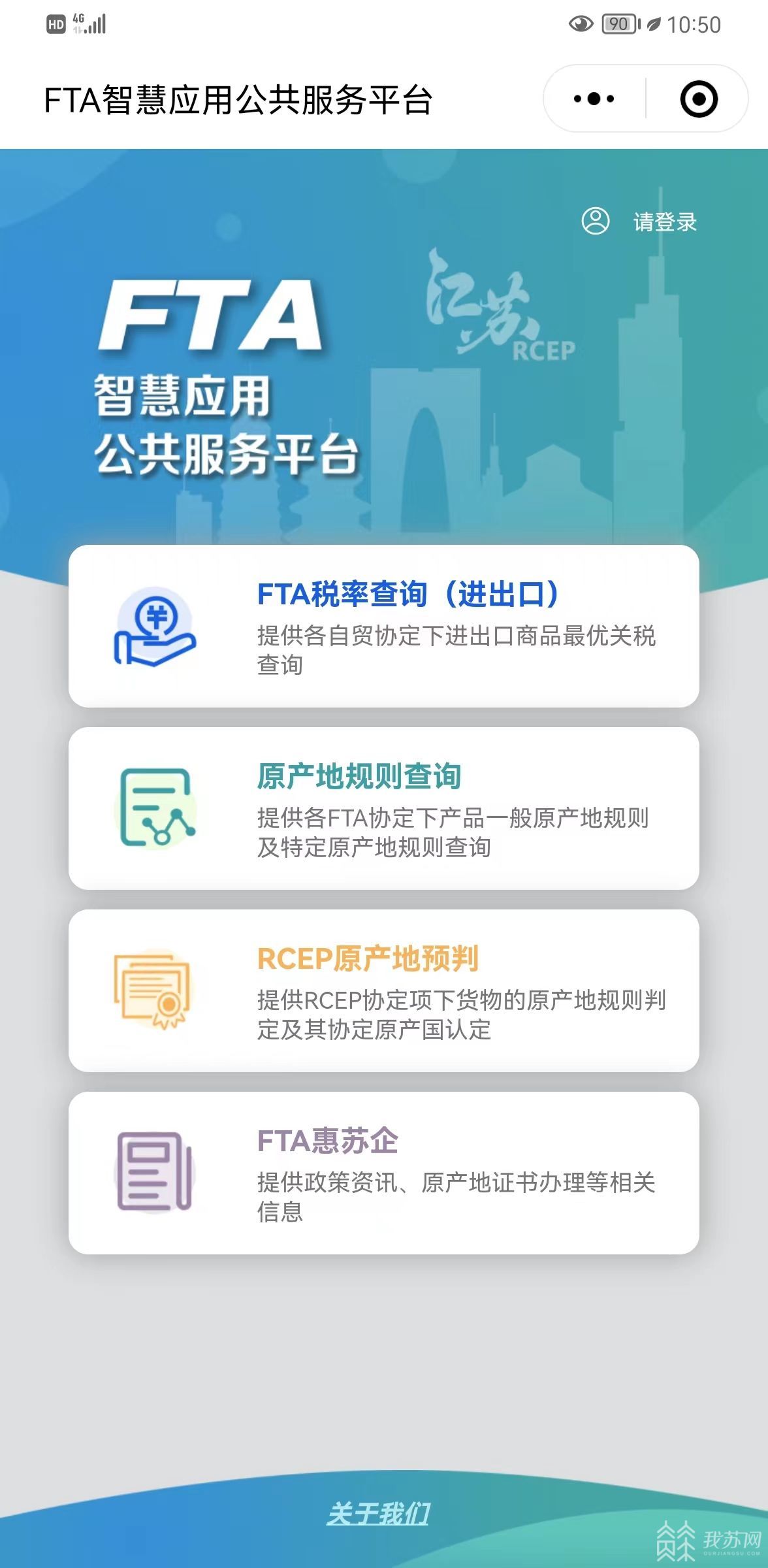This screenshot has width=768, height=1568.
Task: Open FTA惠苏企 card
Action: pos(383,1173)
